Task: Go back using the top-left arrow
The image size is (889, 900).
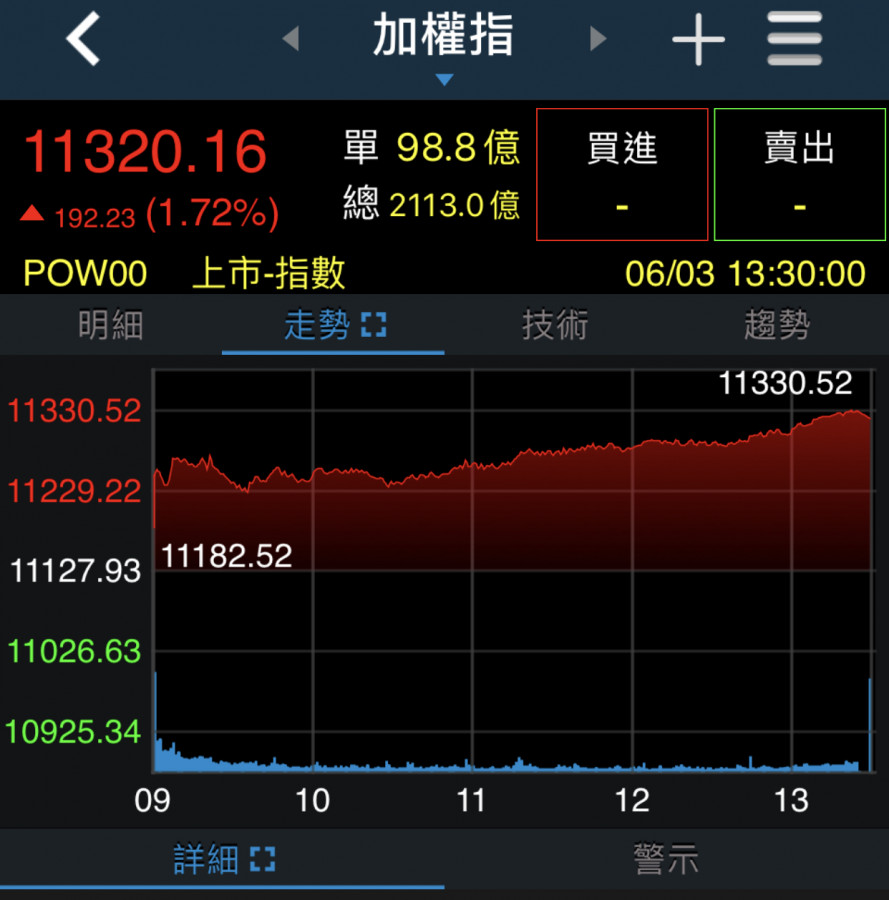Action: point(84,40)
